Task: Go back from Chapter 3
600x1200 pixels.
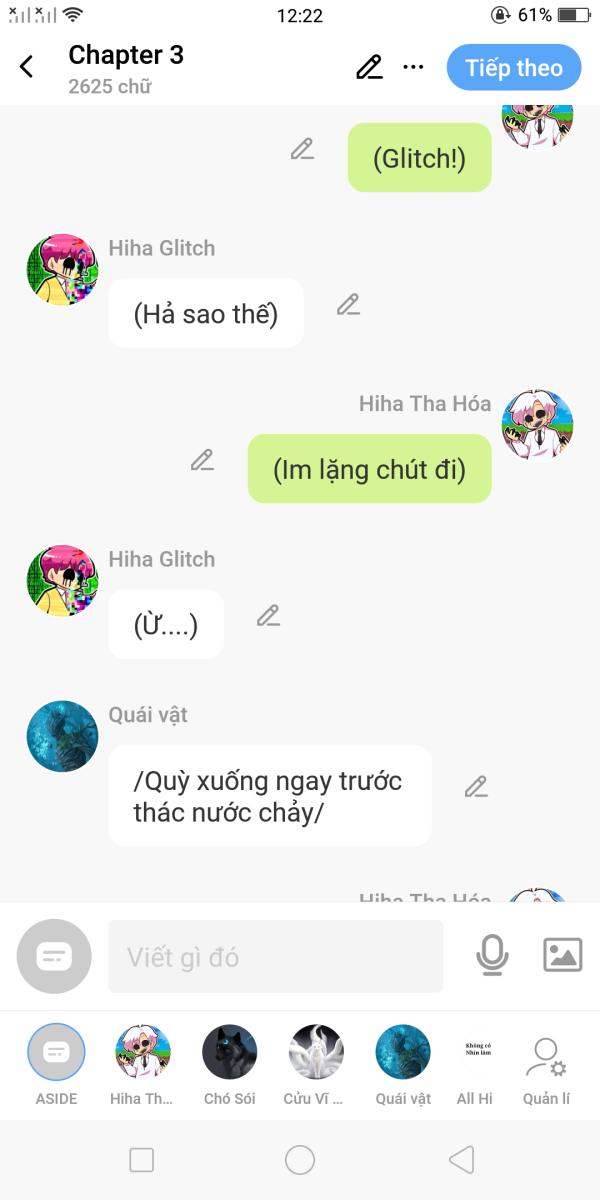Action: point(27,67)
